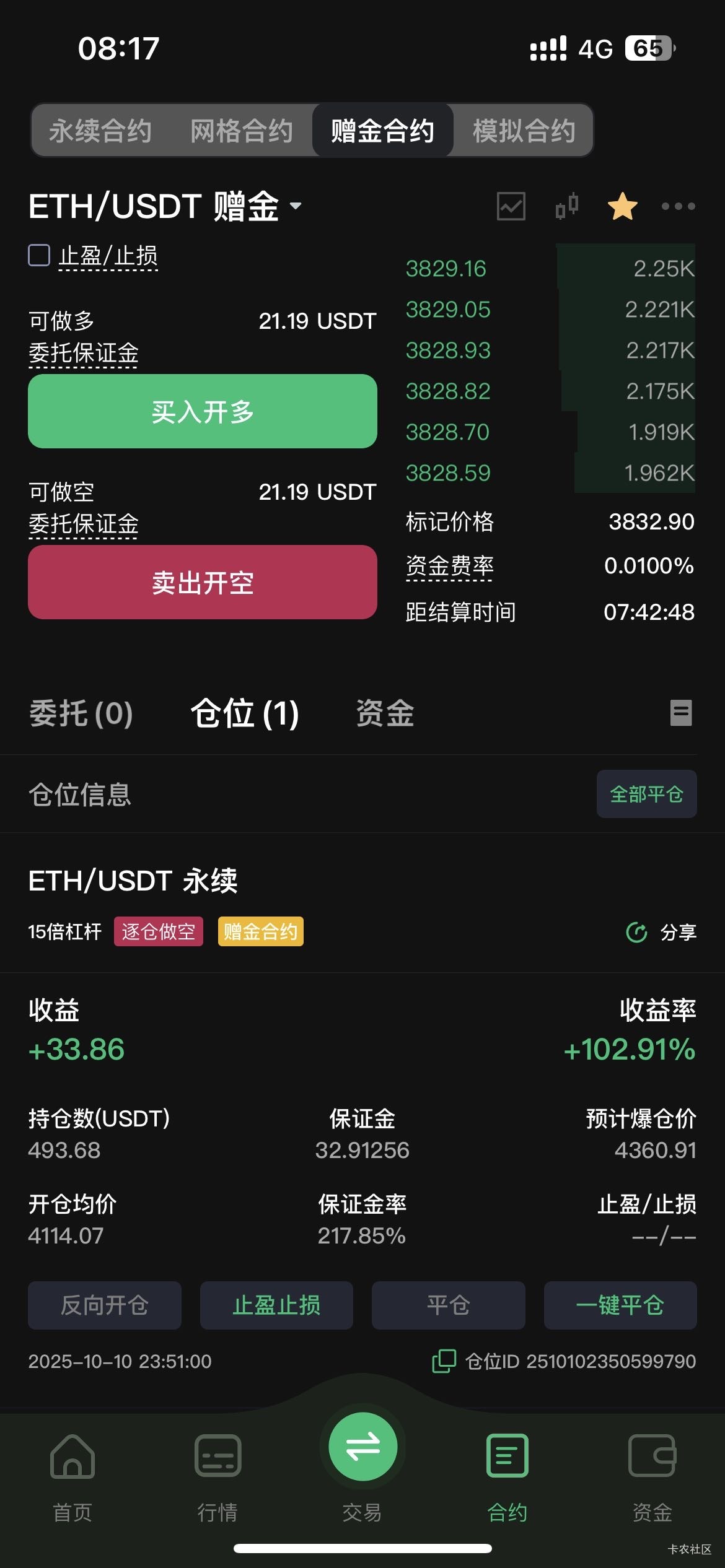Expand the ETH/USDT 赠金 pair dropdown

[x=295, y=206]
